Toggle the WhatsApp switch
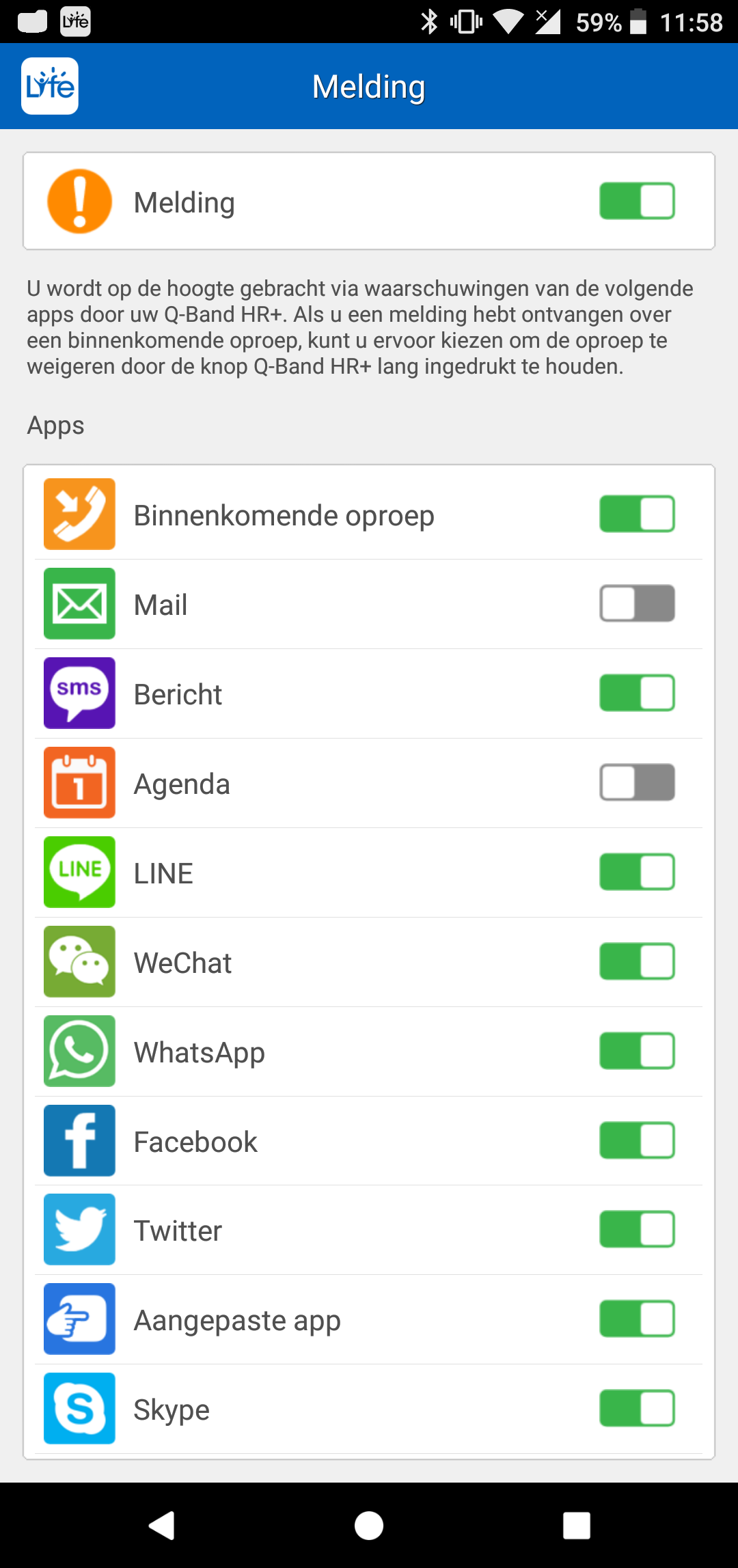Screen dimensions: 738x1568 [637, 1051]
